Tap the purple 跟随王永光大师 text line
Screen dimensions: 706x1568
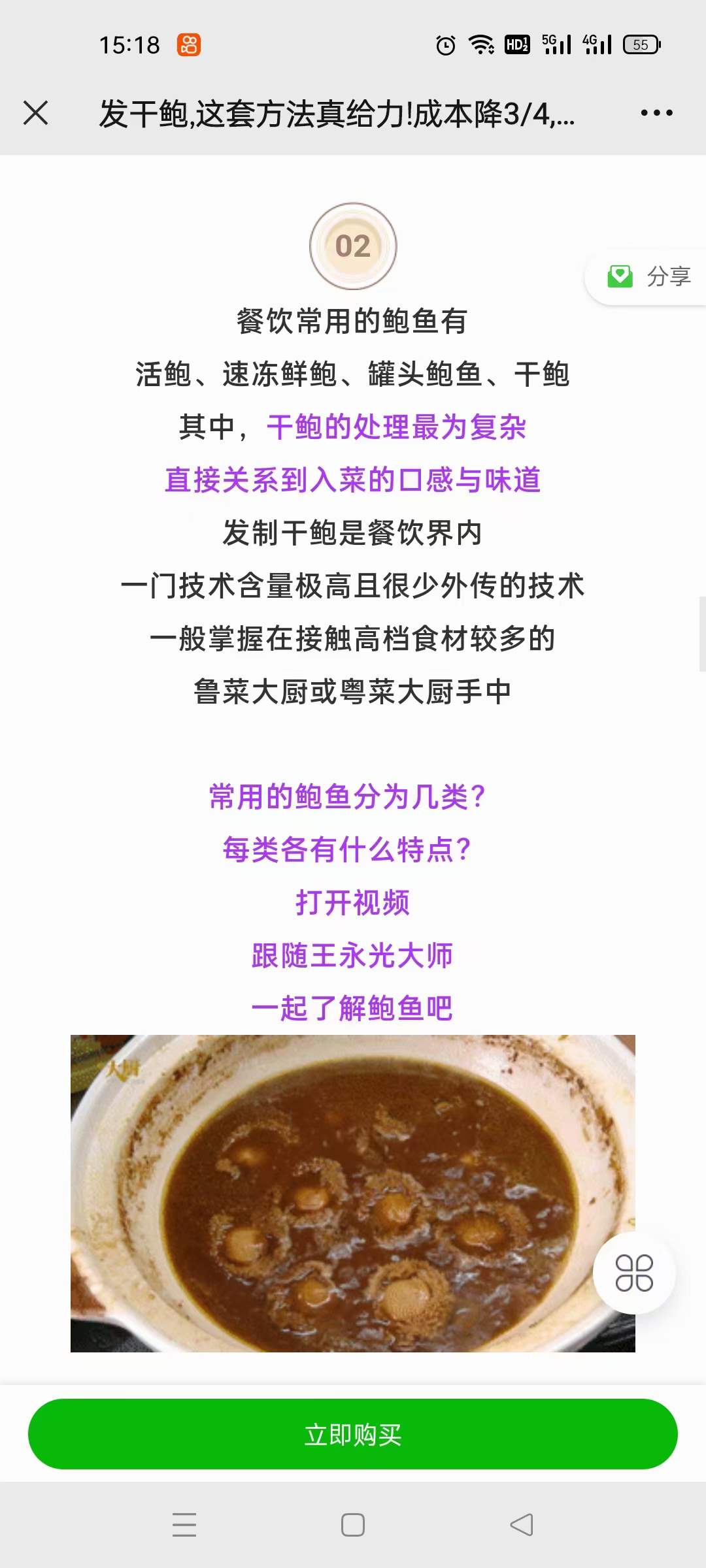click(353, 955)
